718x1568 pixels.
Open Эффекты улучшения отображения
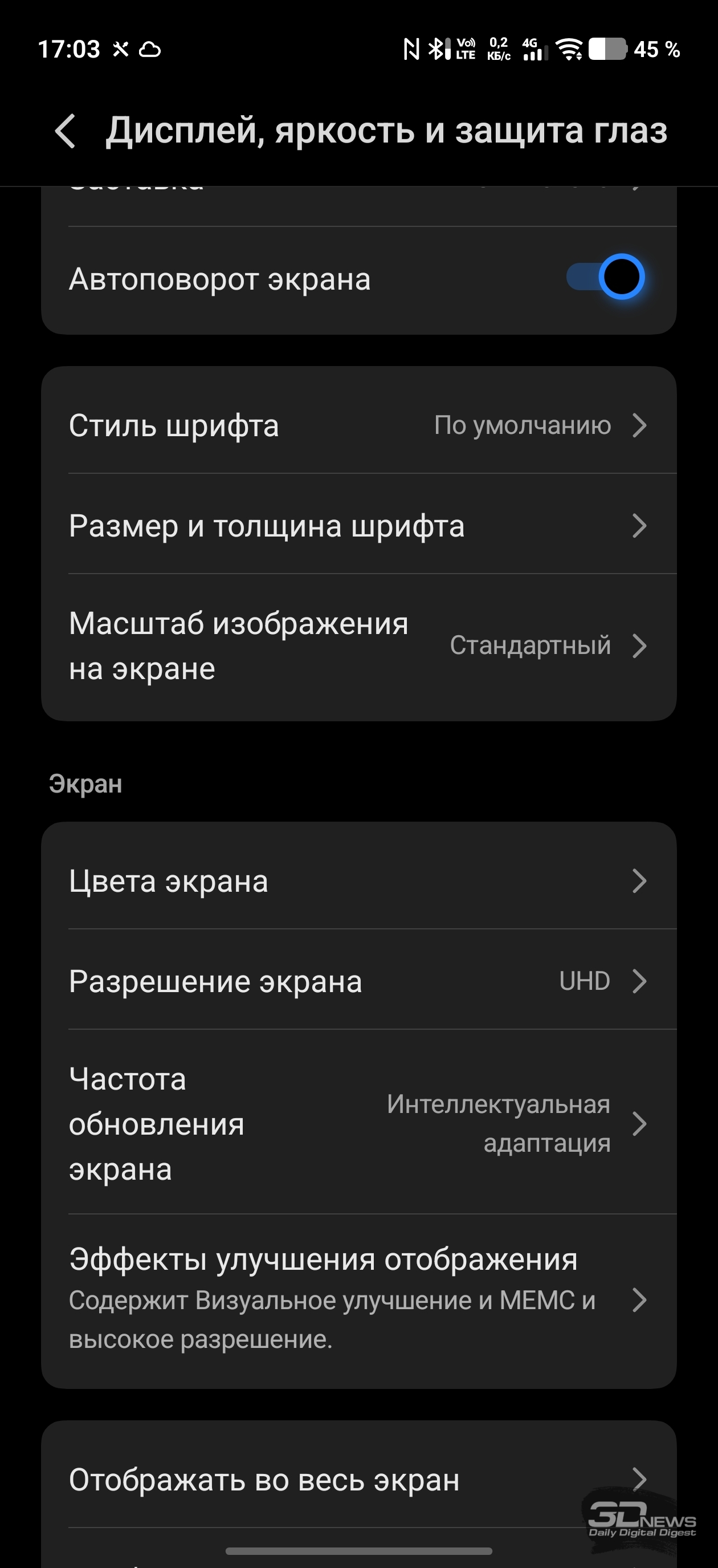click(359, 1299)
